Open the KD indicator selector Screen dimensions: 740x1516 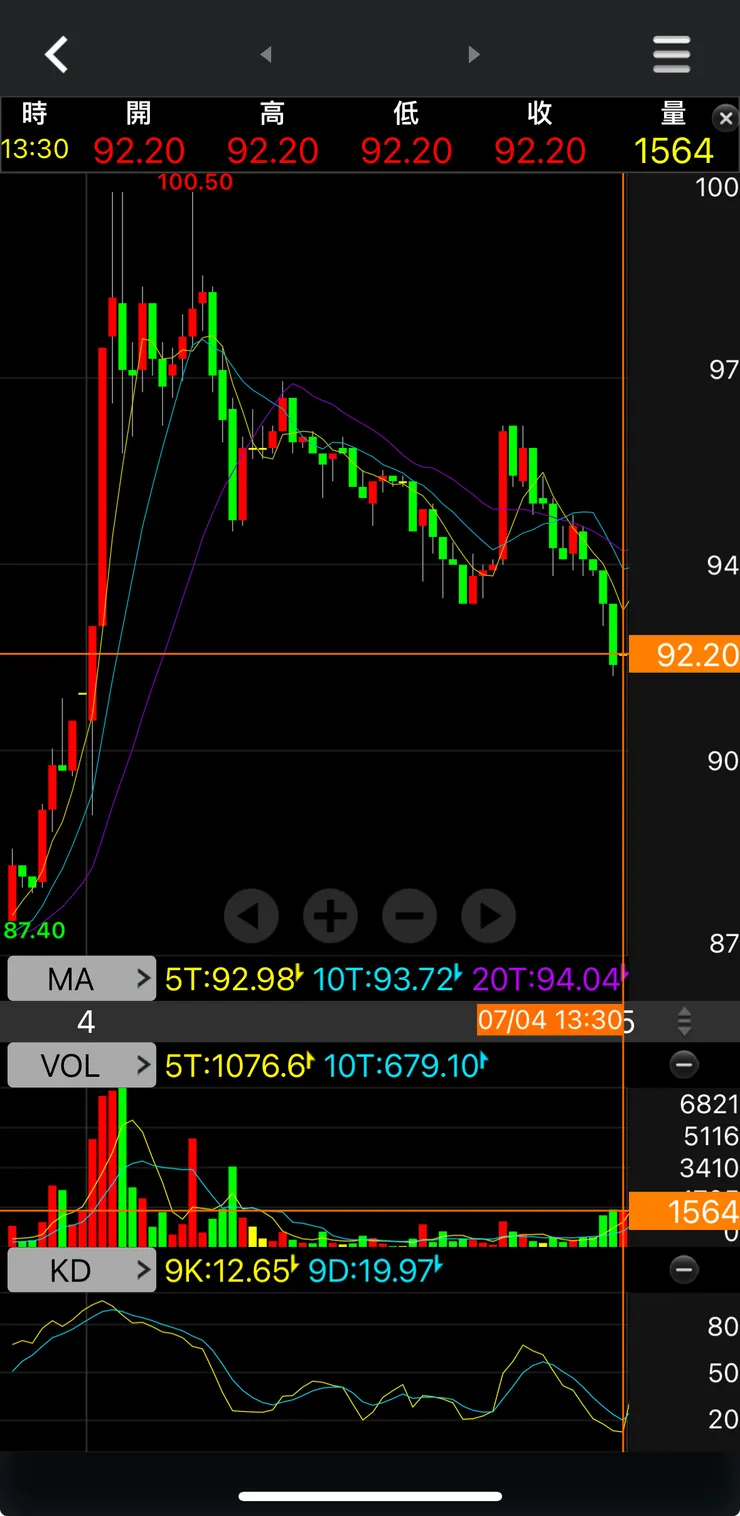click(82, 1270)
